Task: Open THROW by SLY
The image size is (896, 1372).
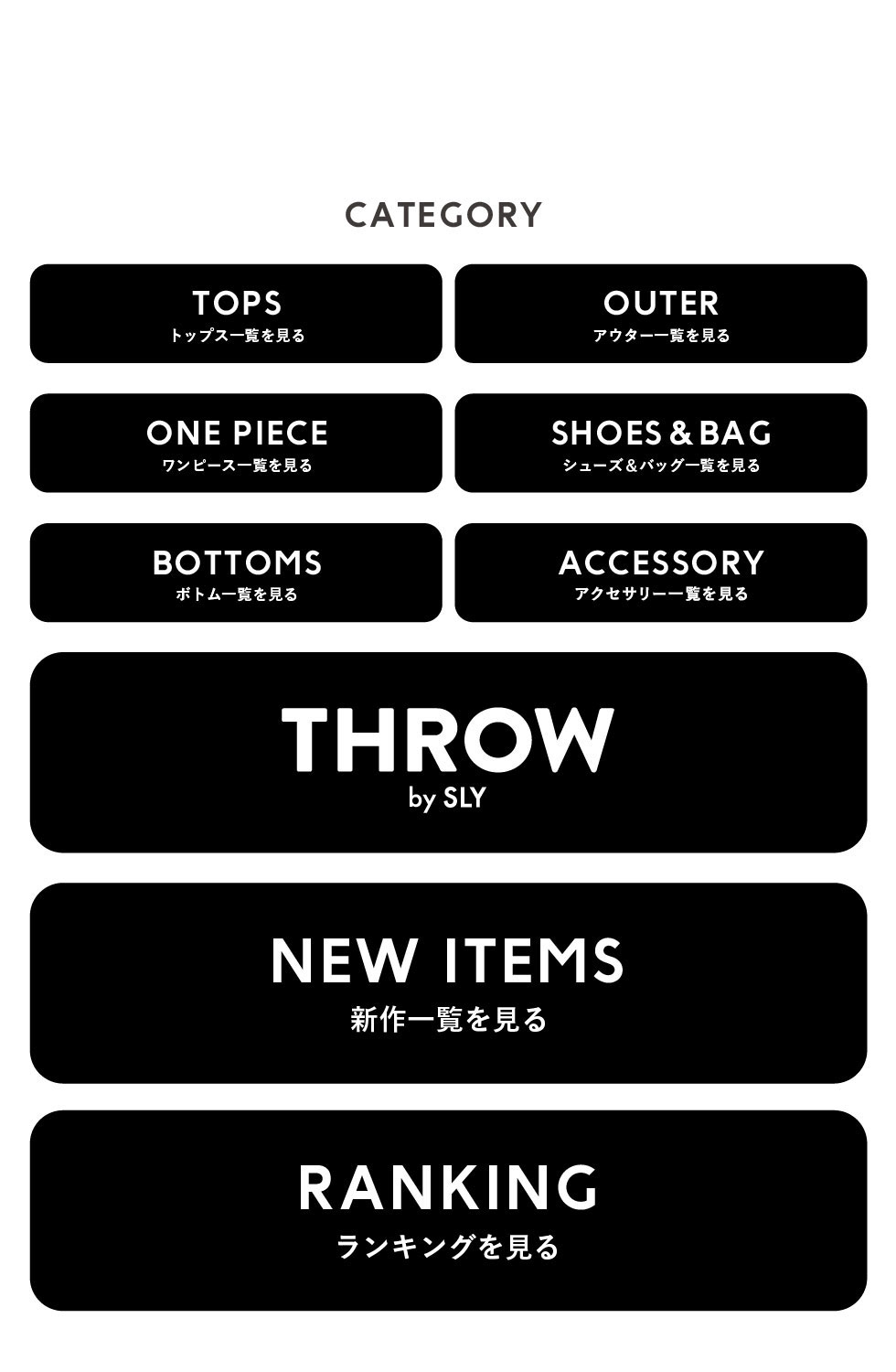Action: [448, 753]
